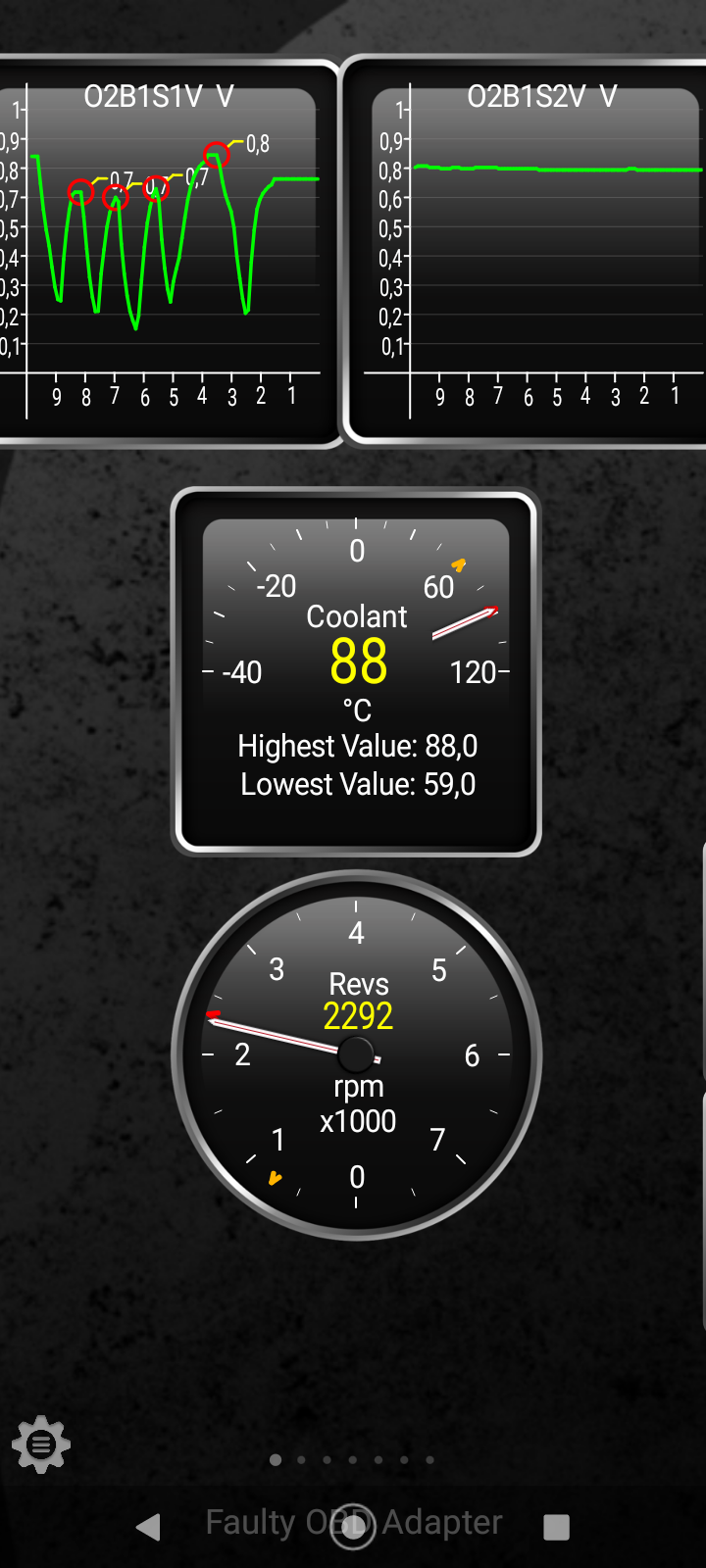Tap the Coolant temperature gauge
The height and width of the screenshot is (1568, 706).
(356, 671)
